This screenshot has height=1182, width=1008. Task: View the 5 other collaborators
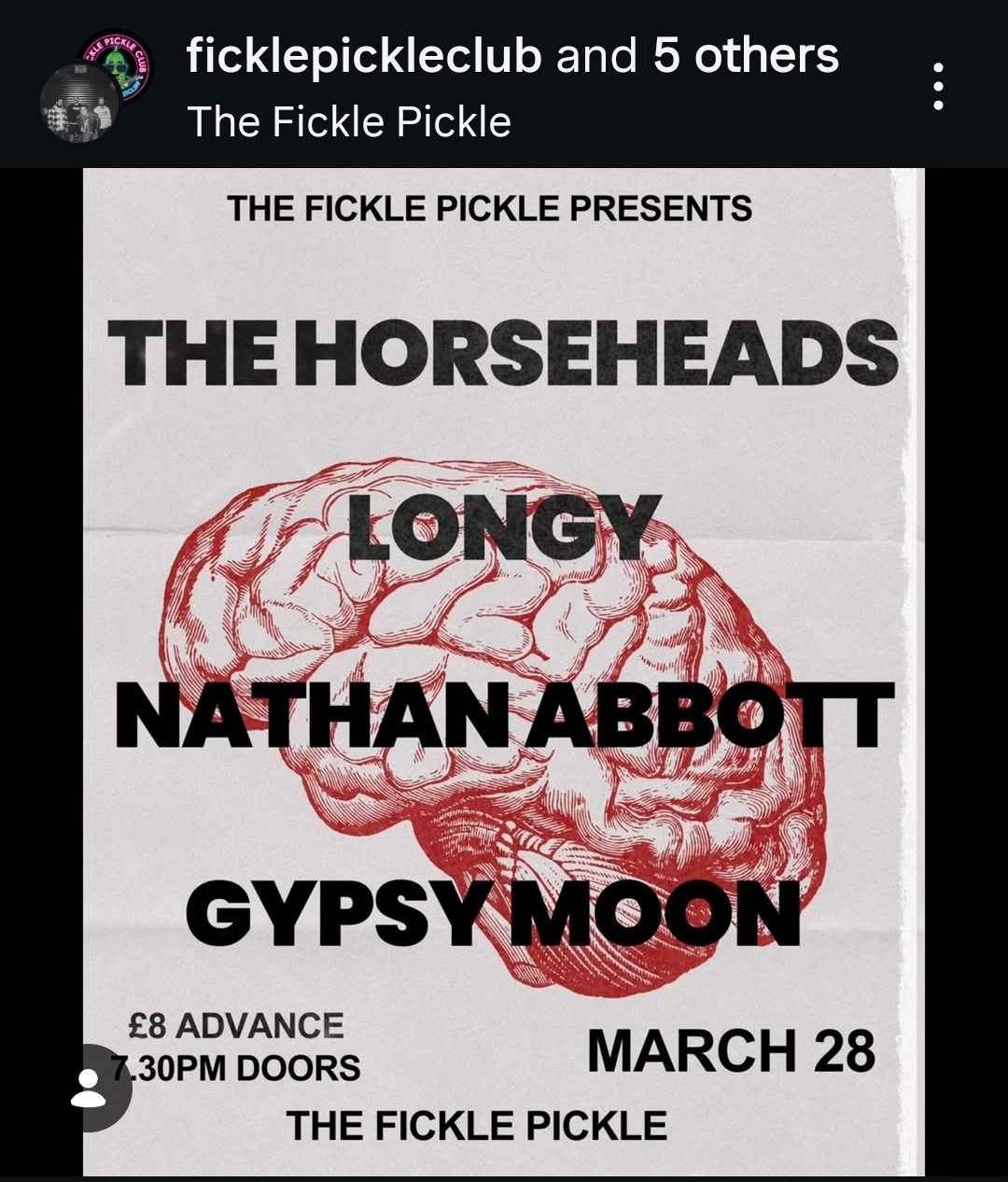point(745,55)
